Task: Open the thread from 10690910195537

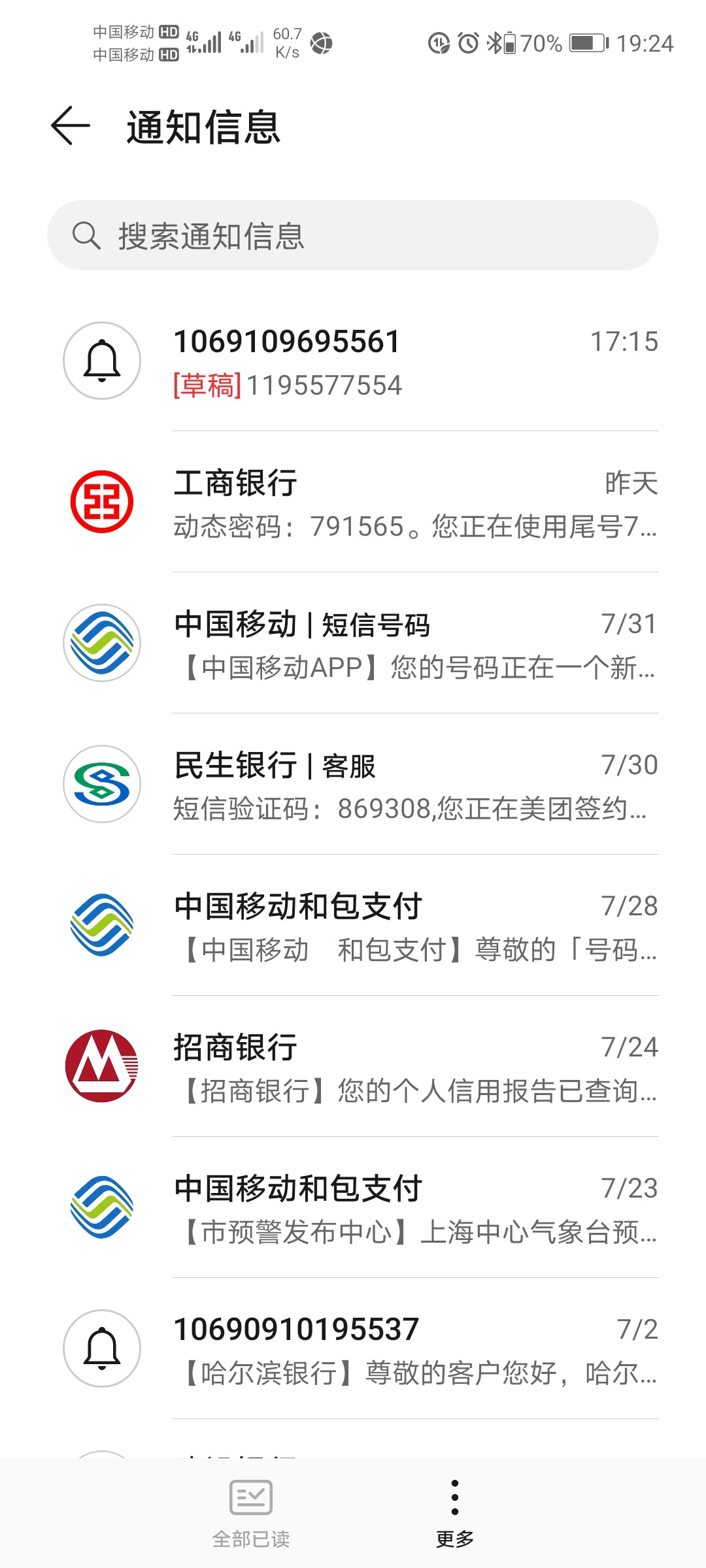Action: pos(353,1349)
